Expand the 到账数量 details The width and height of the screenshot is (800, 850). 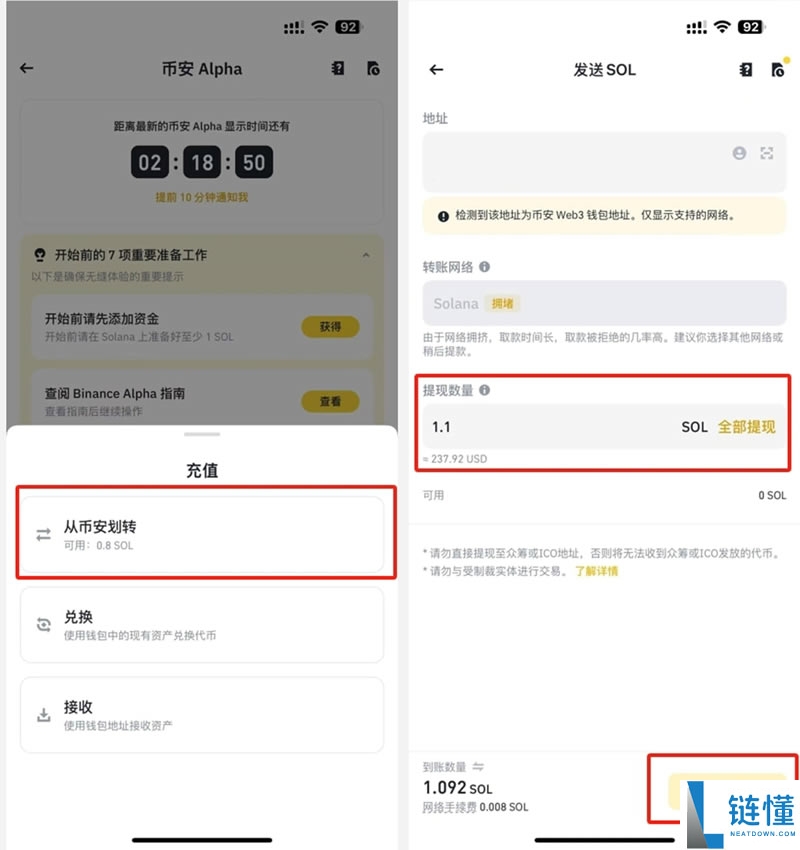(x=477, y=766)
